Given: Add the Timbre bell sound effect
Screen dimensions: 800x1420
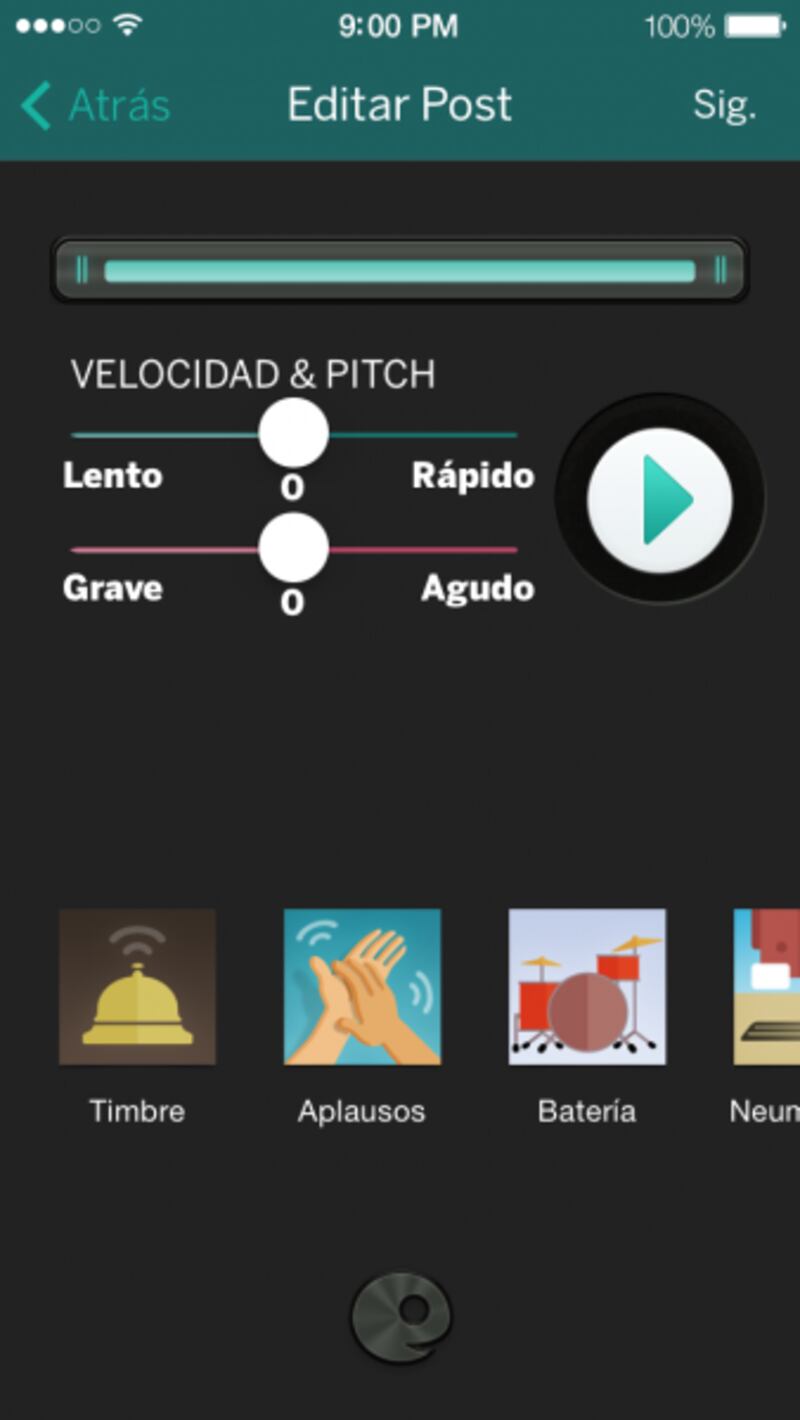Looking at the screenshot, I should click(x=137, y=986).
